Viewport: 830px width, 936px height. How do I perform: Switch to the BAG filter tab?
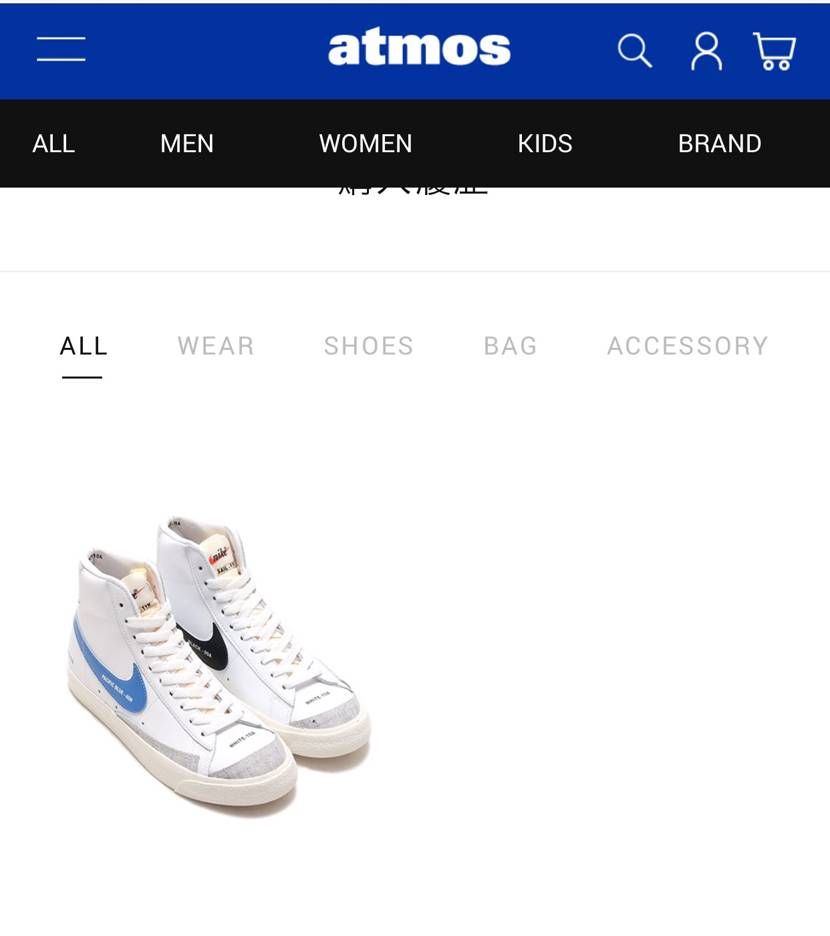point(510,346)
